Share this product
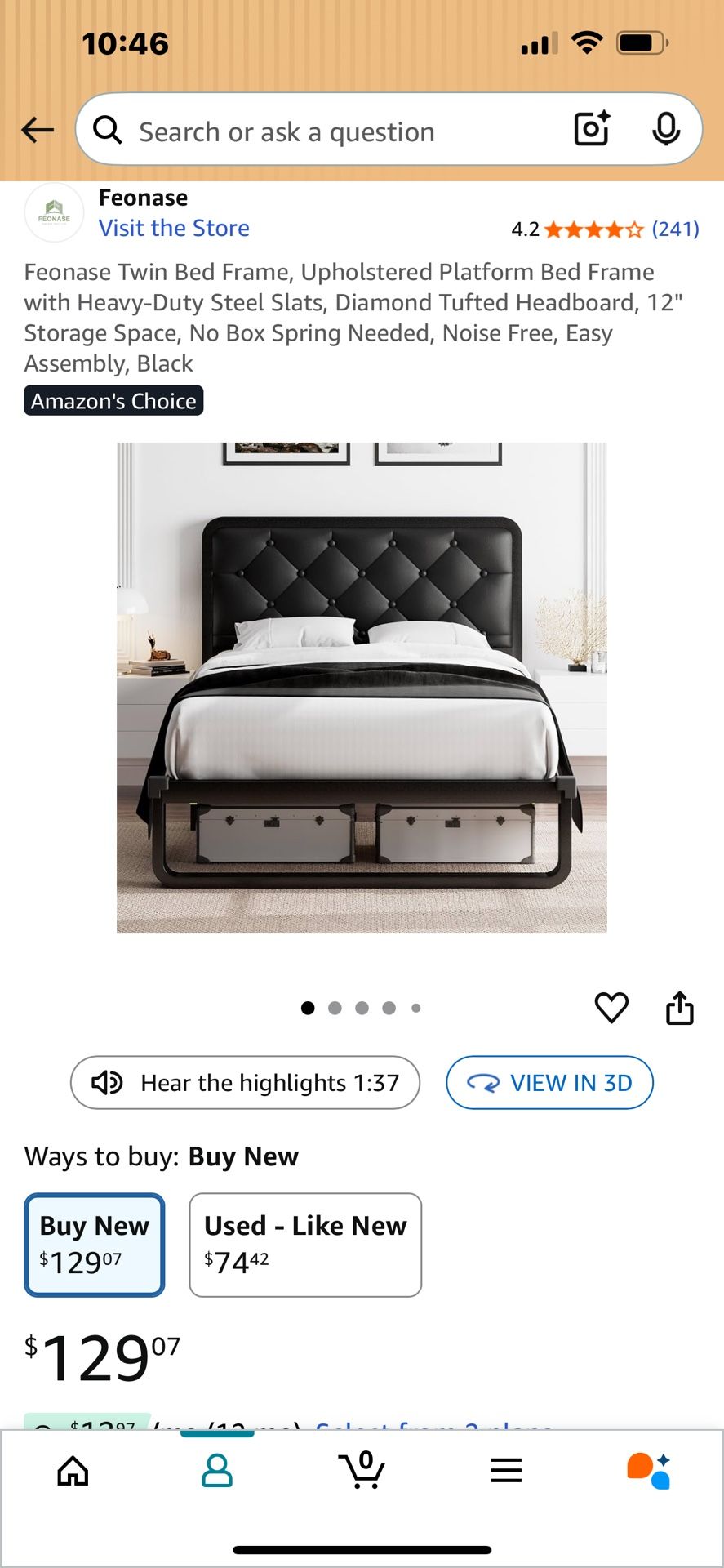The image size is (724, 1568). (x=680, y=1008)
